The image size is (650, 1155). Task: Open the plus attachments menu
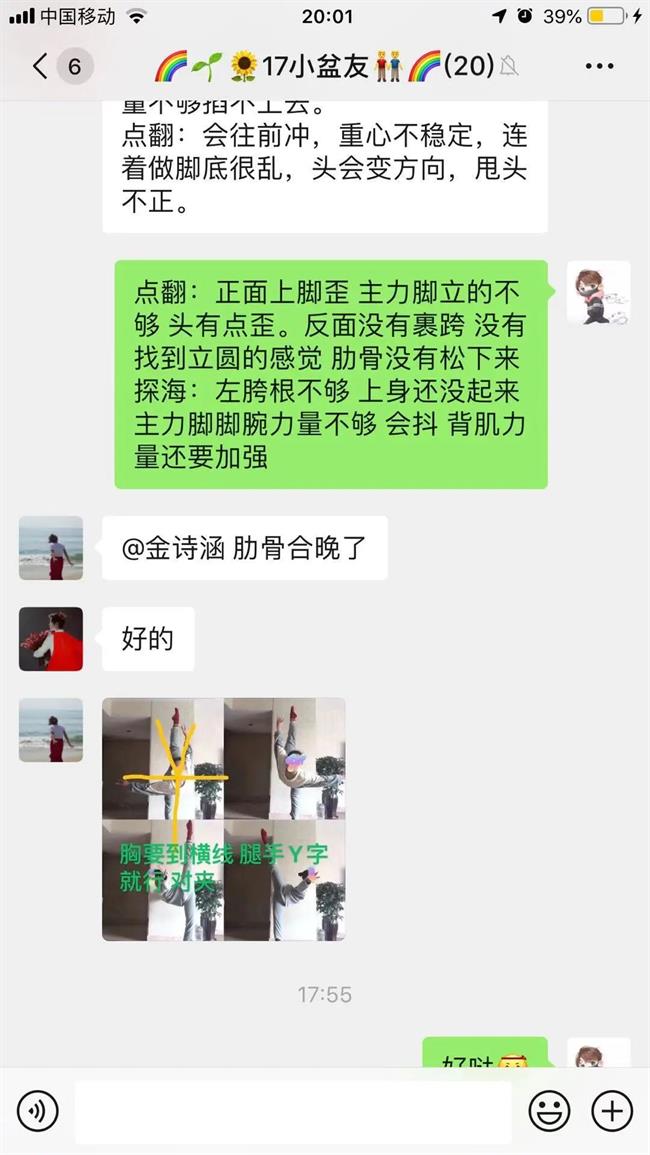click(612, 1110)
